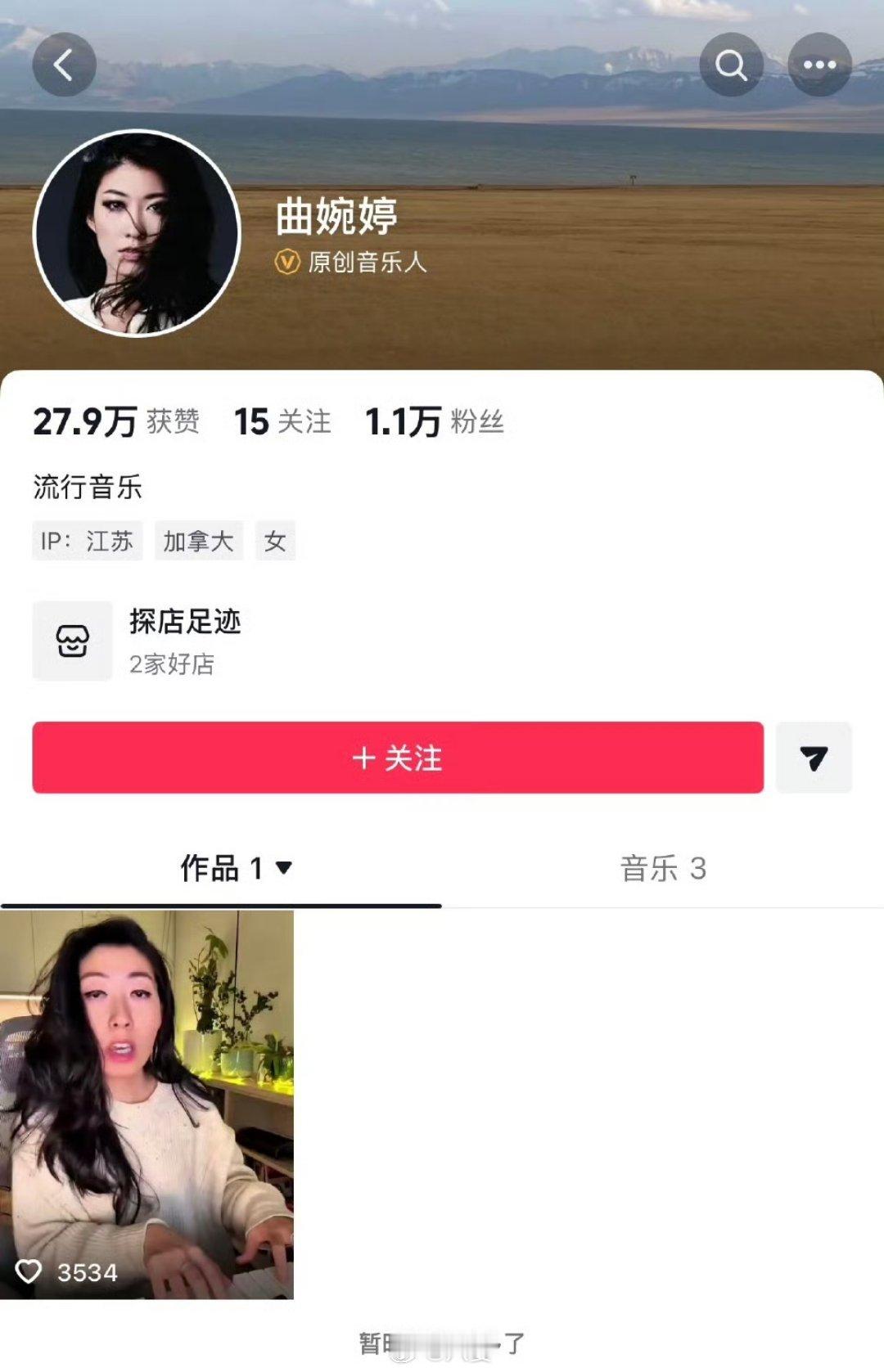Click the black share arrow button
This screenshot has height=1372, width=884.
click(x=814, y=759)
